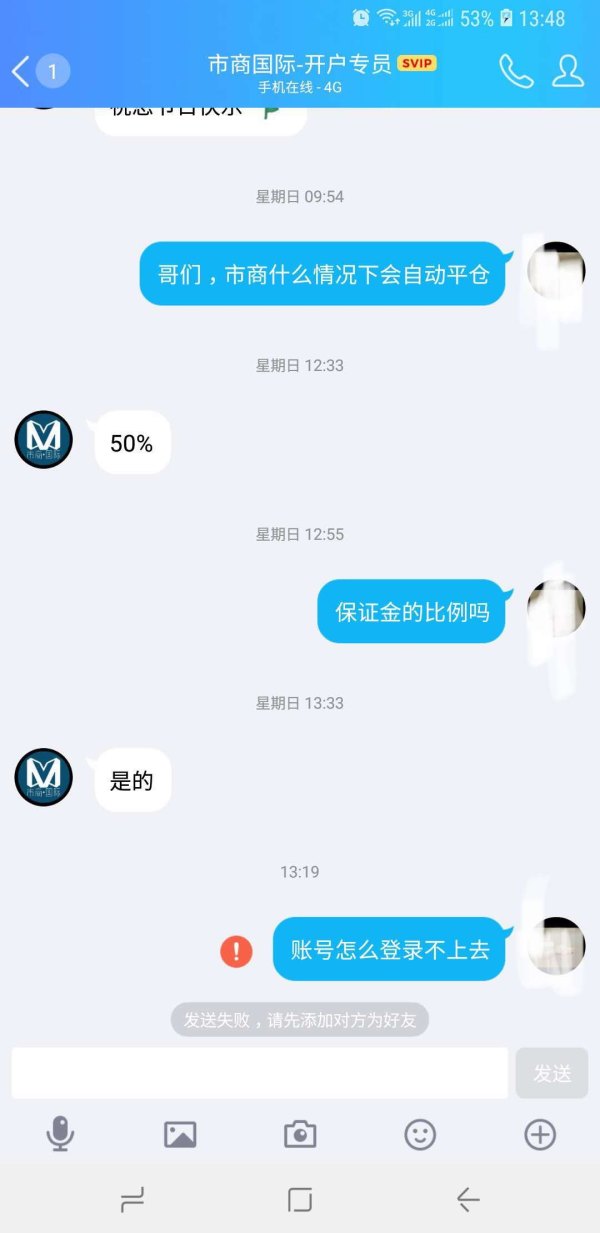
Task: Open the photo gallery picker
Action: point(180,1134)
